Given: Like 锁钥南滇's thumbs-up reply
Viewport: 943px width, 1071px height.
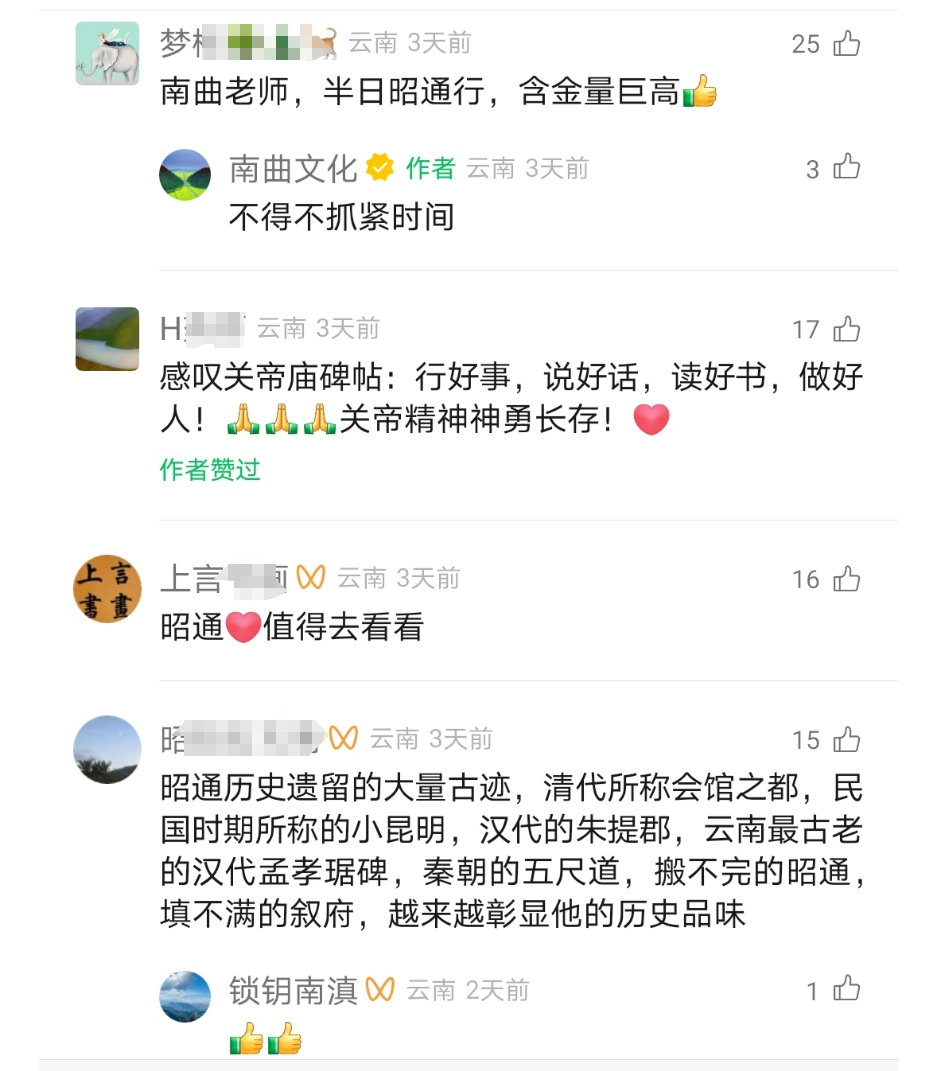Looking at the screenshot, I should (x=846, y=991).
